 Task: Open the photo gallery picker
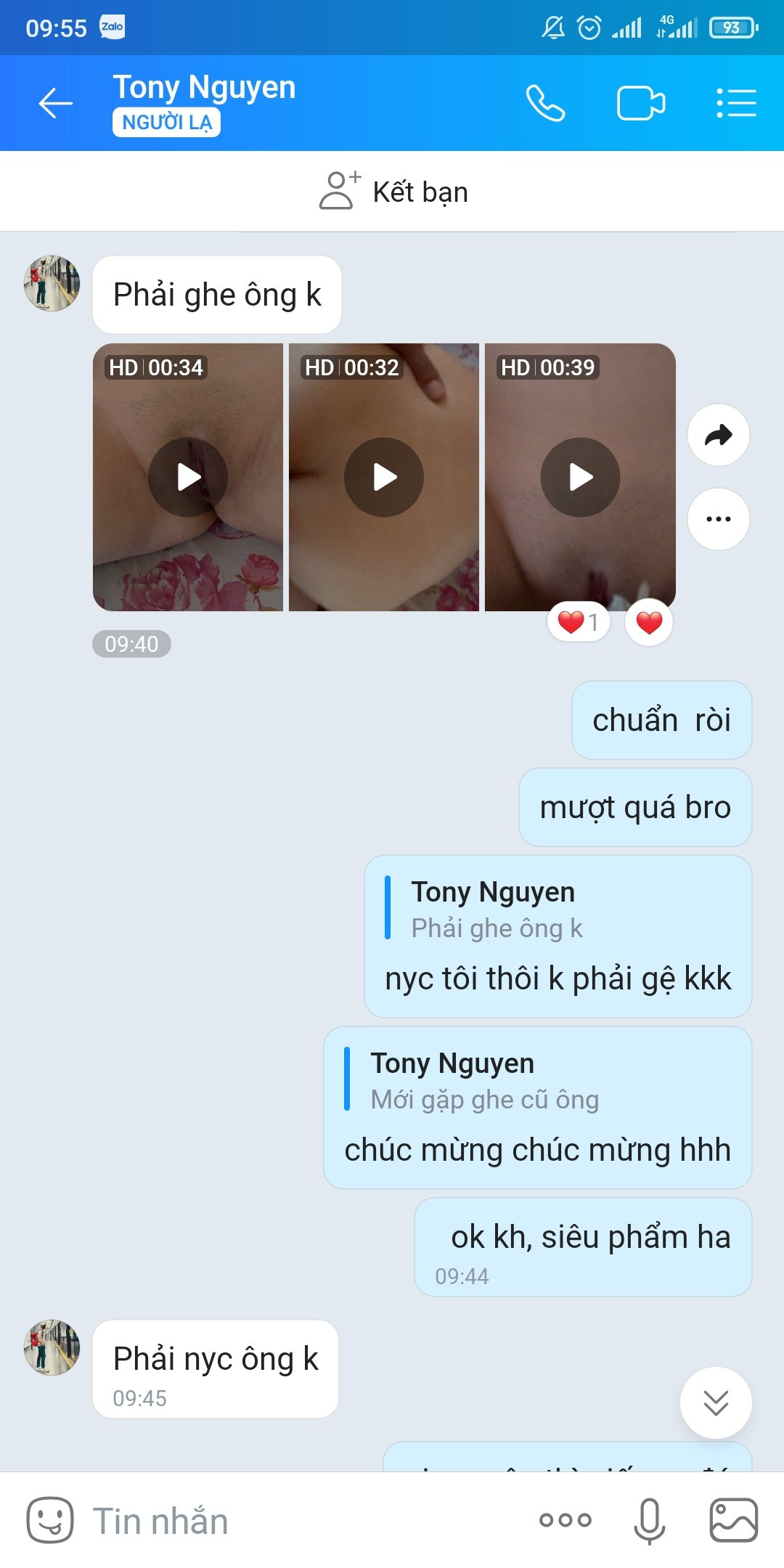coord(733,1520)
